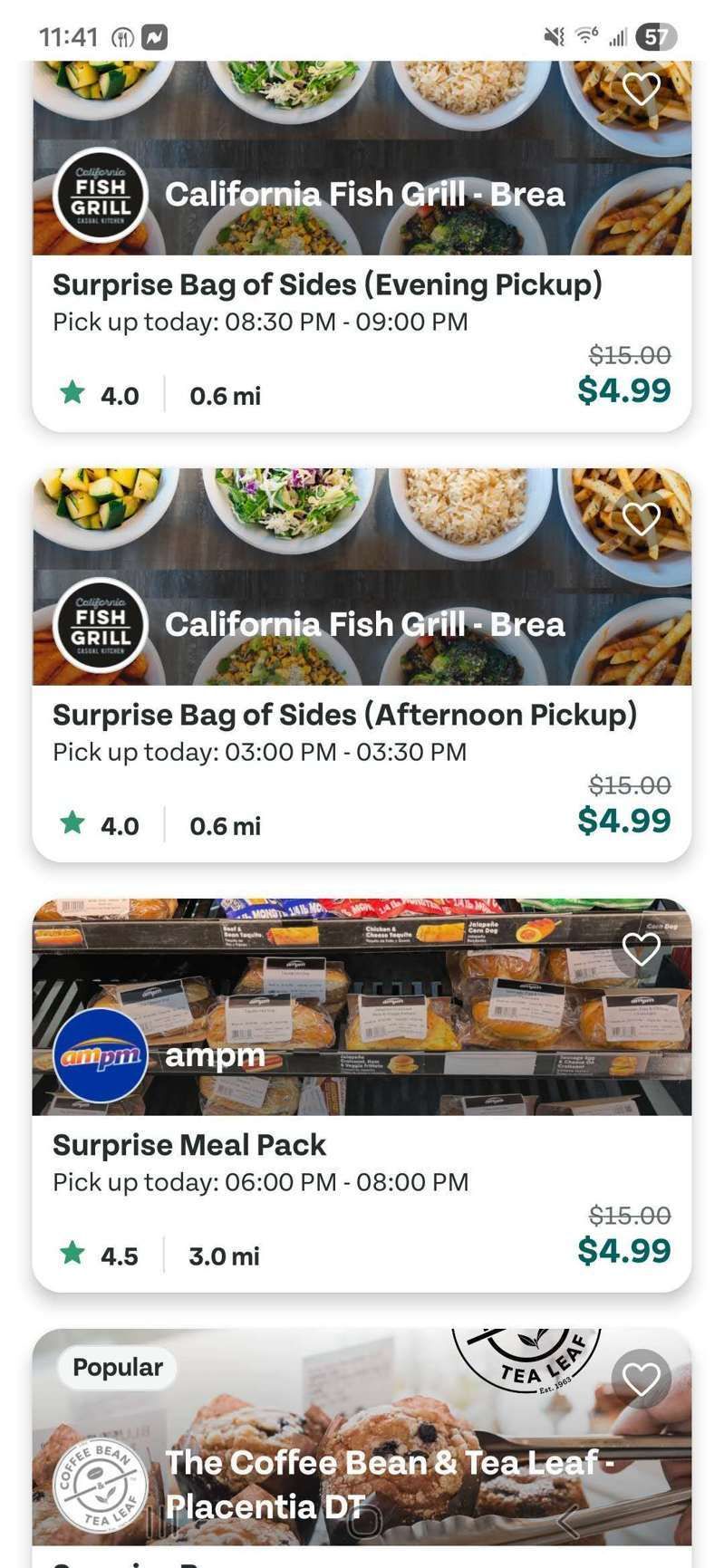Go back with the system back button
The height and width of the screenshot is (1568, 724).
point(568,1523)
